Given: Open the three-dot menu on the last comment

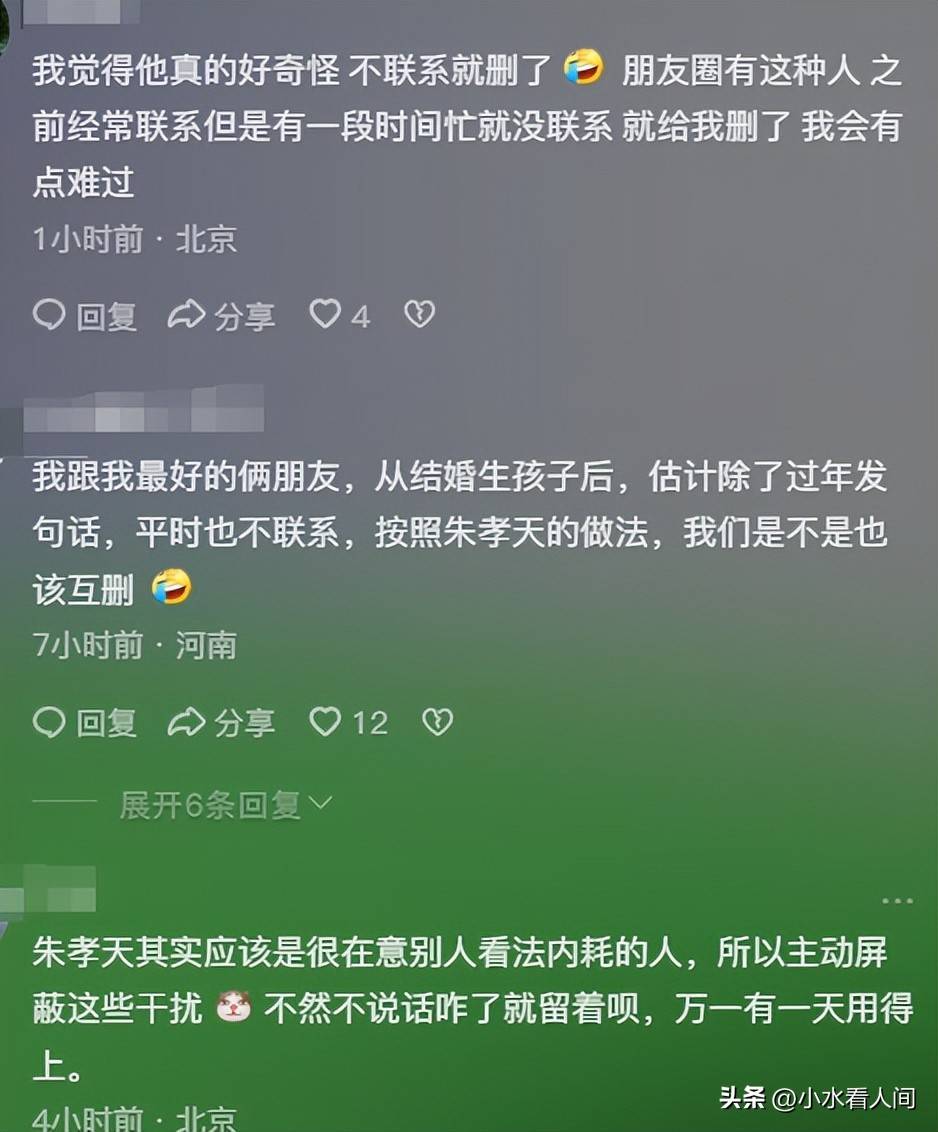Looking at the screenshot, I should 897,901.
